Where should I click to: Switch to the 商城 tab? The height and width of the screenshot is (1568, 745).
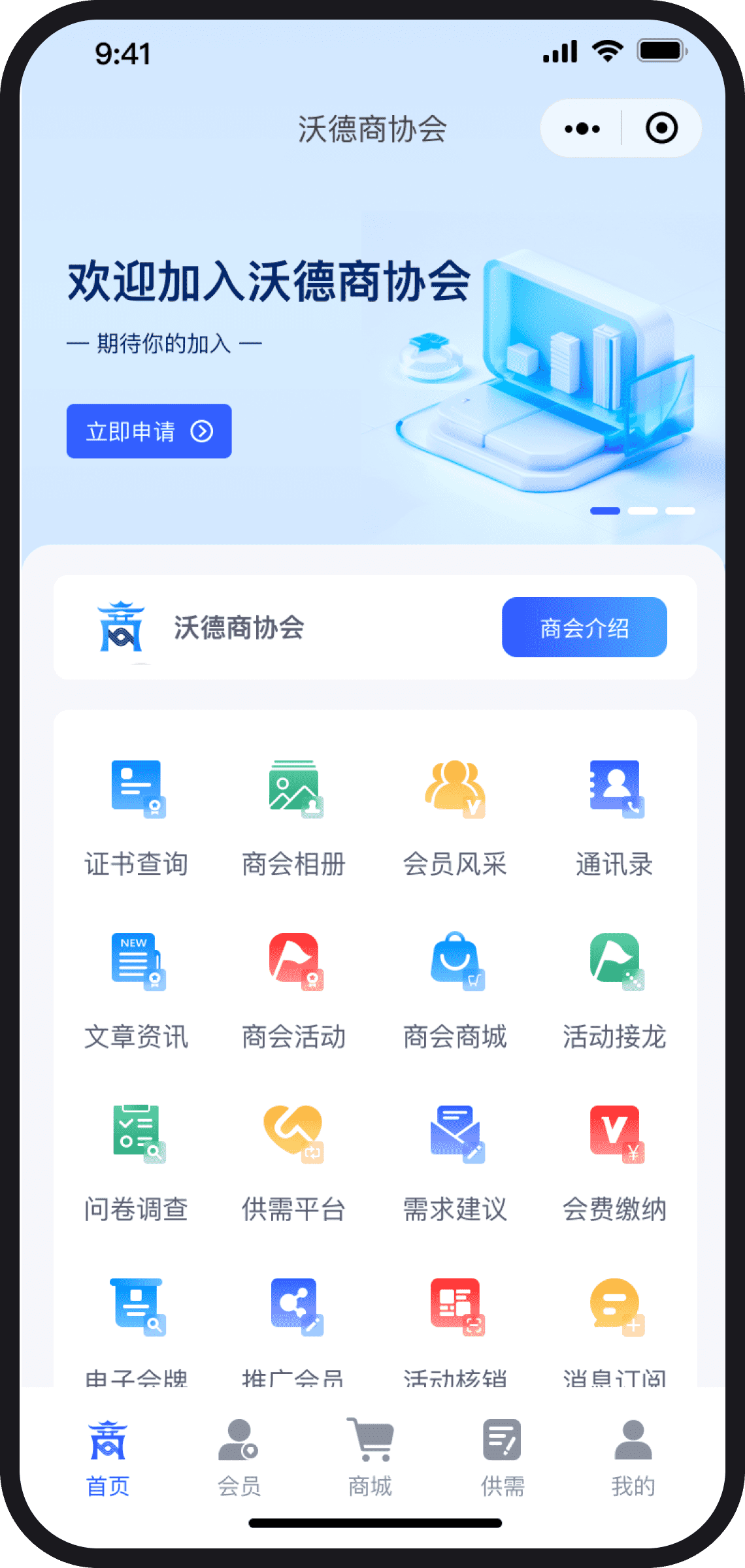(370, 1457)
